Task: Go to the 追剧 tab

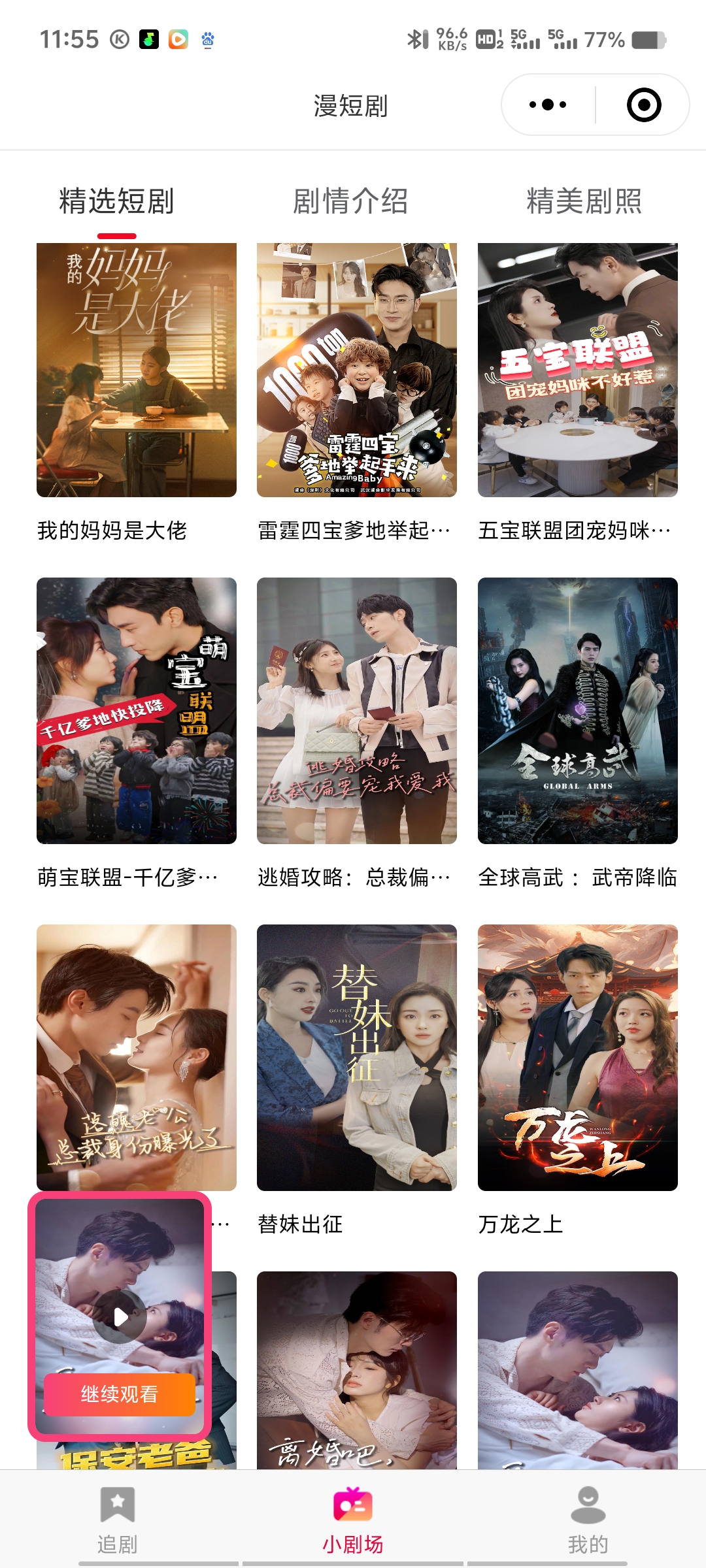Action: click(x=118, y=1520)
